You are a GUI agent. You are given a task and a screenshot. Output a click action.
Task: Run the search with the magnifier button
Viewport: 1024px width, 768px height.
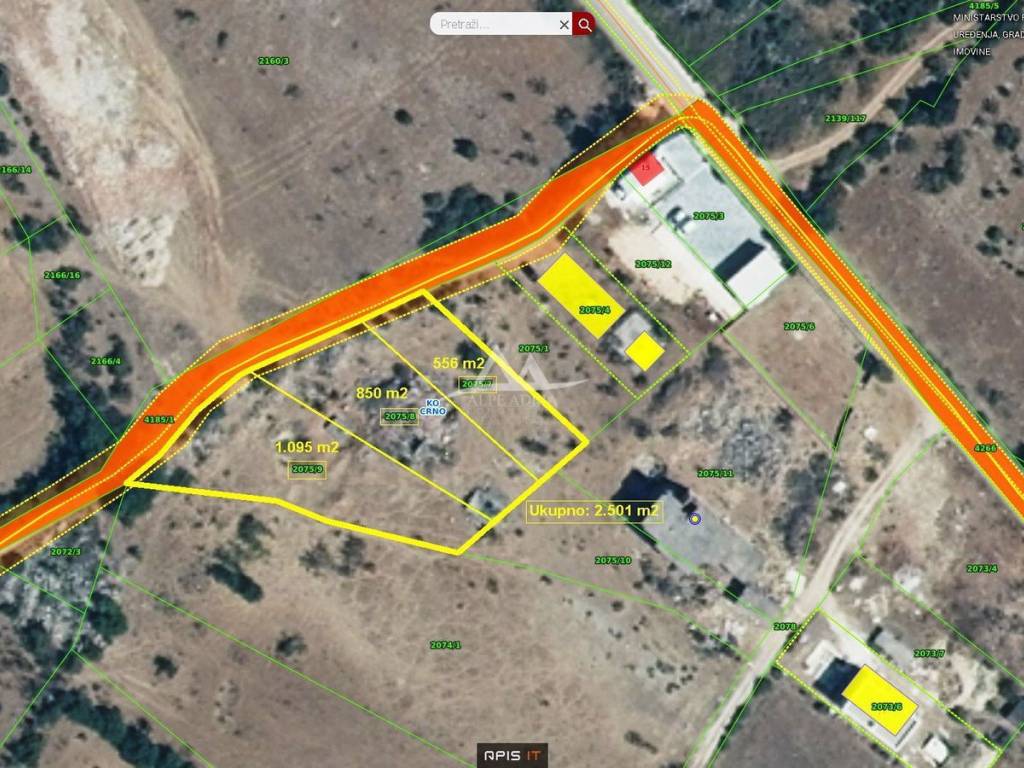coord(585,24)
